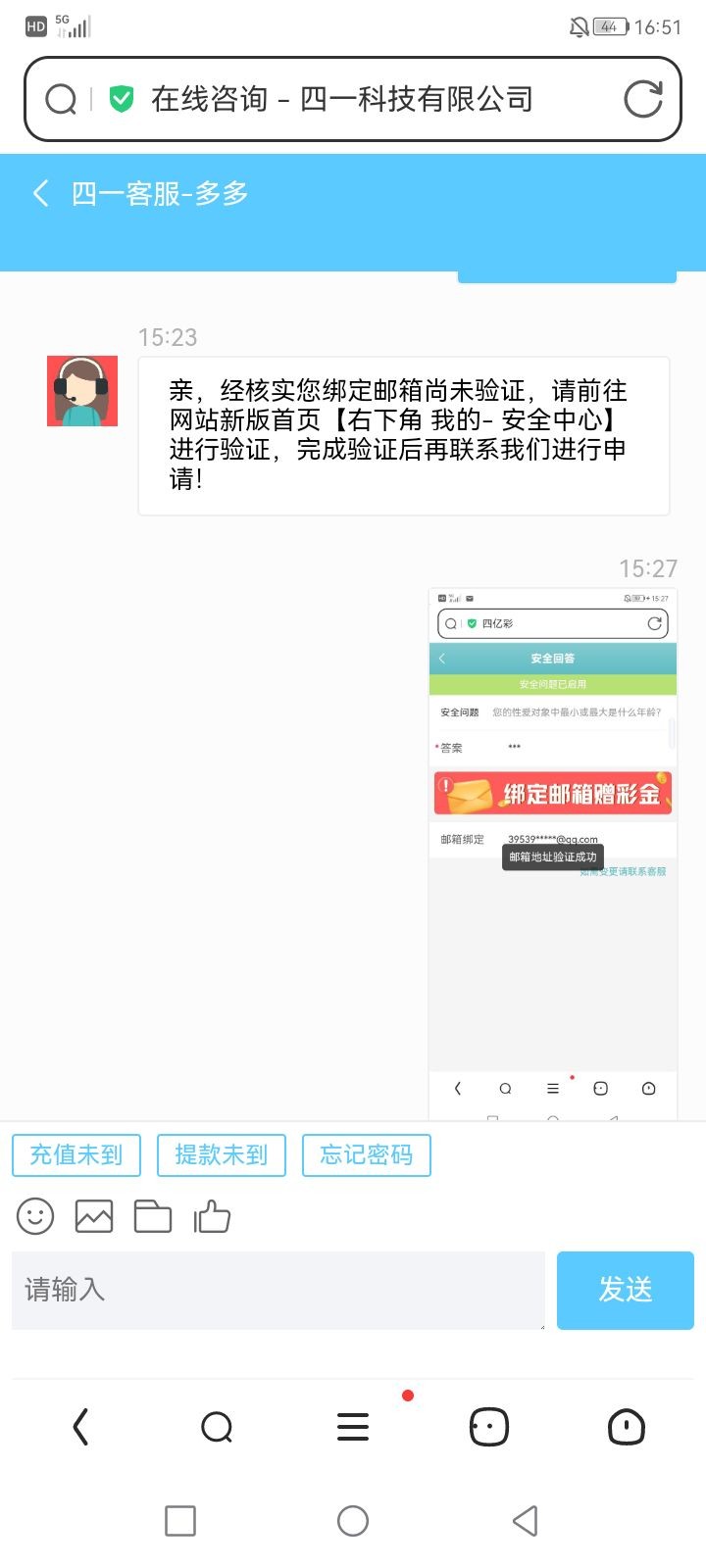706x1568 pixels.
Task: Open the browser menu with three lines
Action: pos(353,1427)
